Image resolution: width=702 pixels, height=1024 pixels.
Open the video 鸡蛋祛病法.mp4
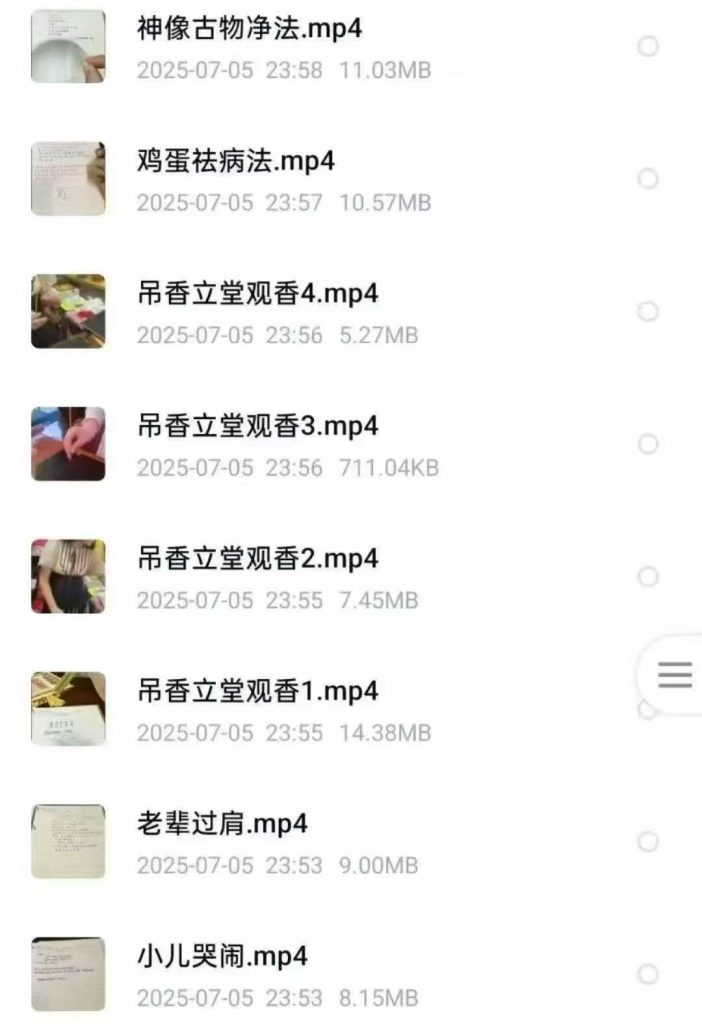click(236, 161)
